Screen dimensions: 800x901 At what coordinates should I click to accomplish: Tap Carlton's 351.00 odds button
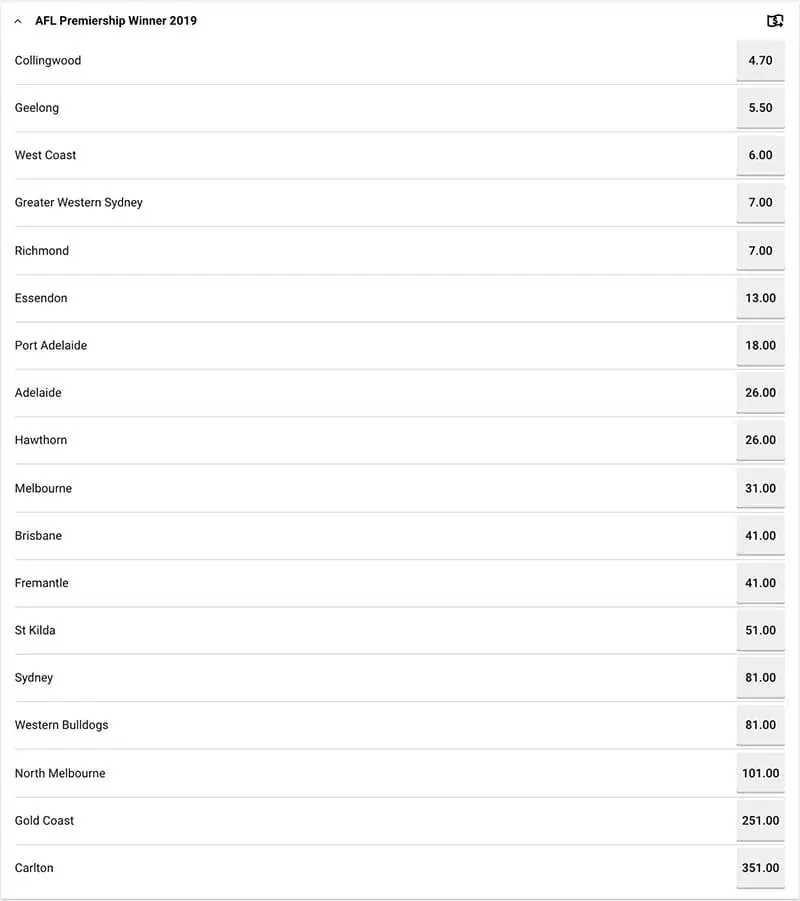coord(760,868)
